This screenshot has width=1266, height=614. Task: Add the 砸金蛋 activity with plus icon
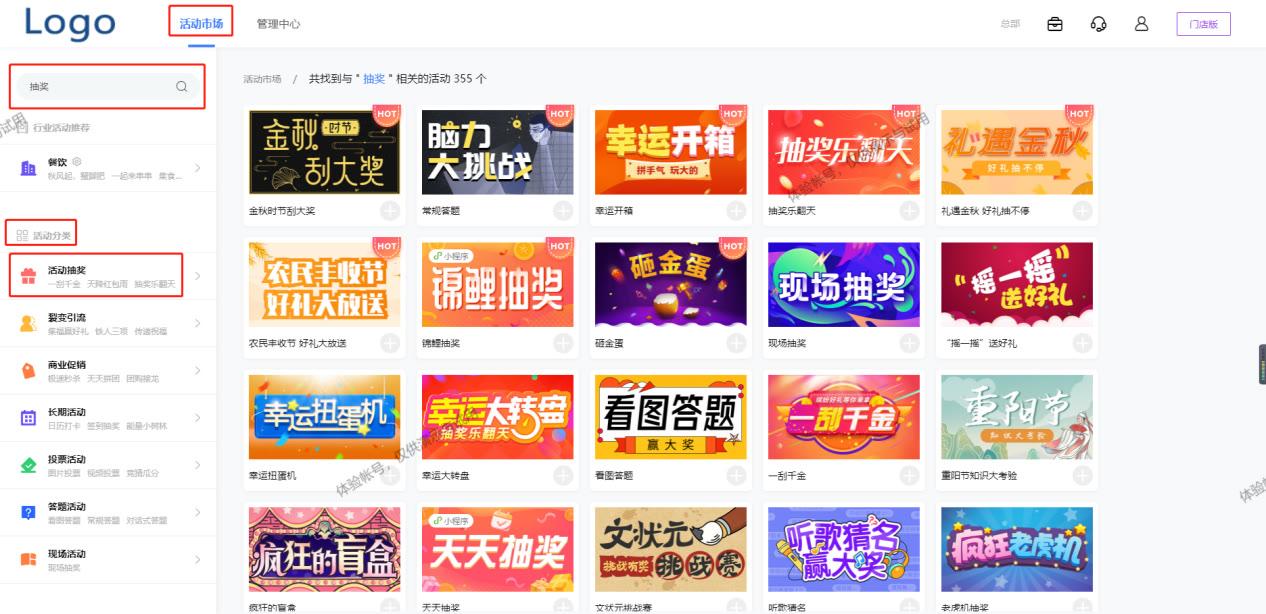(x=736, y=343)
